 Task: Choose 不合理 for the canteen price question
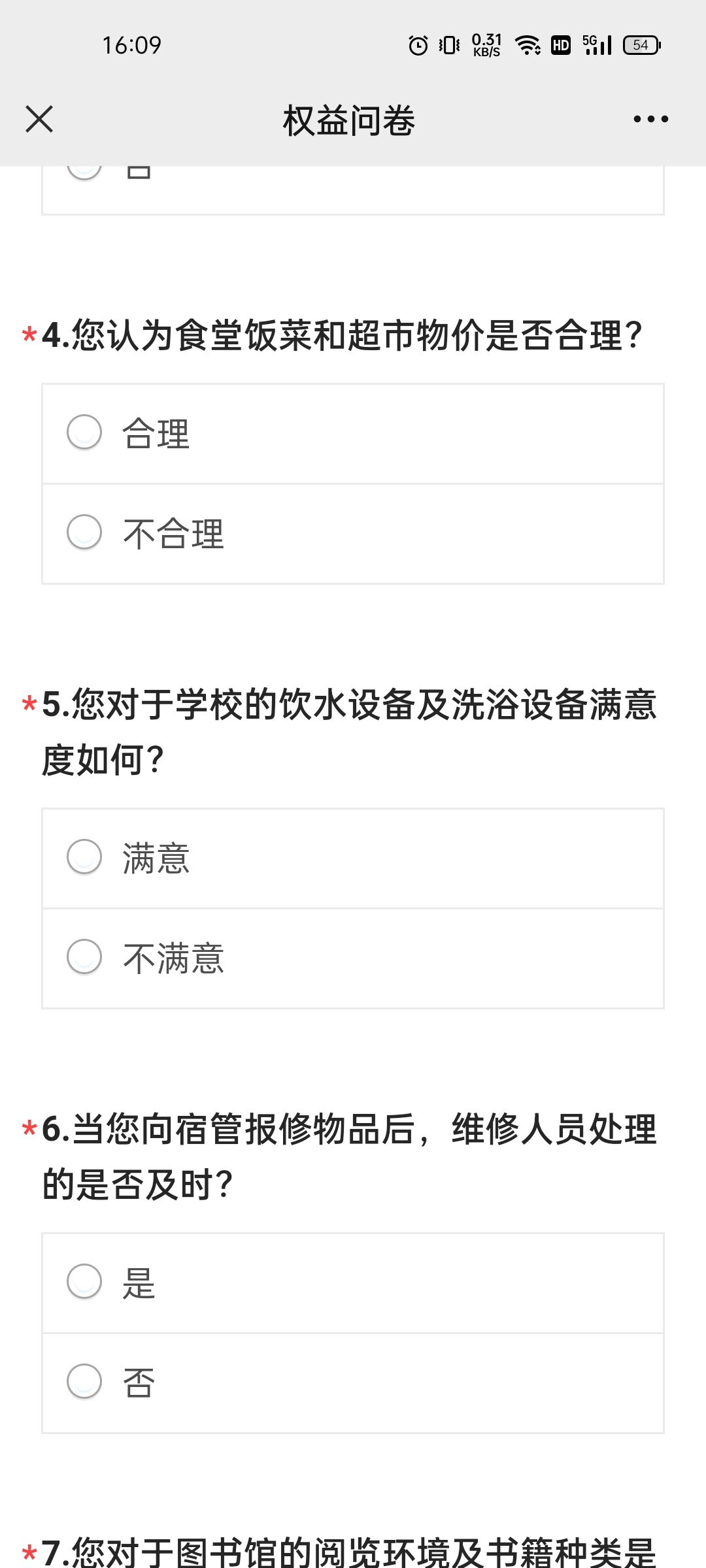tap(353, 534)
